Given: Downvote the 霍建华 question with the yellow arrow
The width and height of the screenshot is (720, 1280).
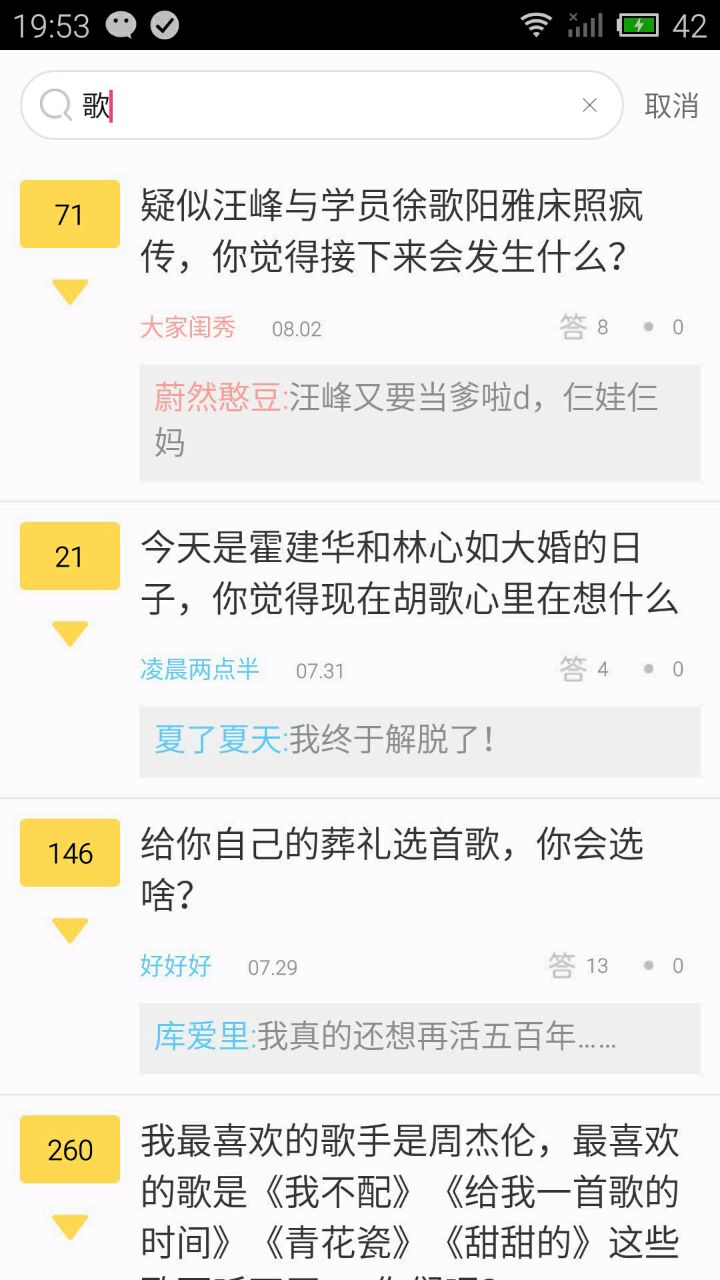Looking at the screenshot, I should (70, 634).
